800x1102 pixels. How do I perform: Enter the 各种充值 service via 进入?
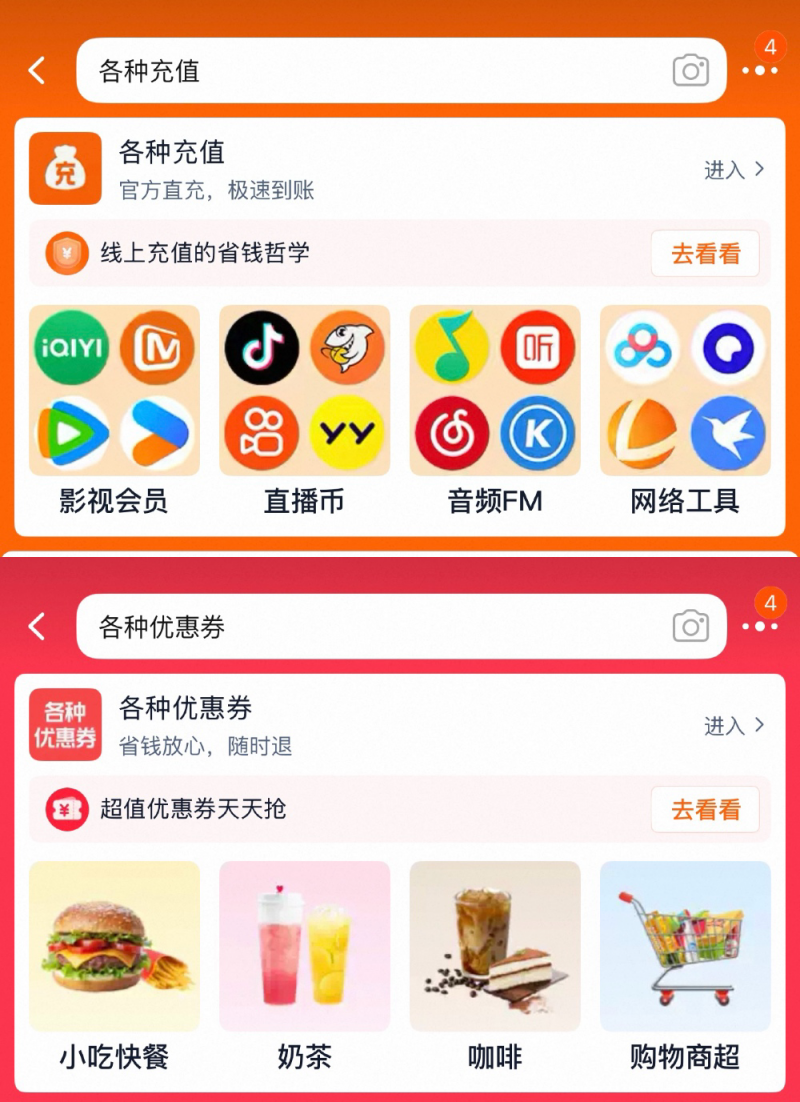tap(734, 170)
